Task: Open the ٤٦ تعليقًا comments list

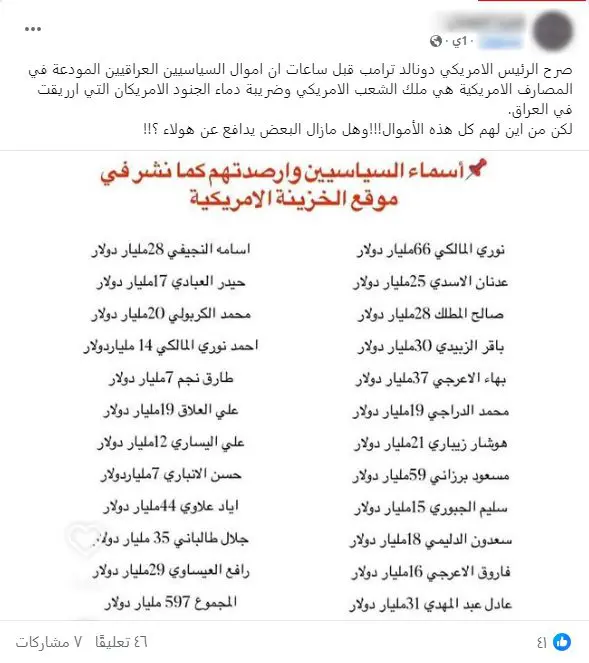Action: [x=121, y=642]
